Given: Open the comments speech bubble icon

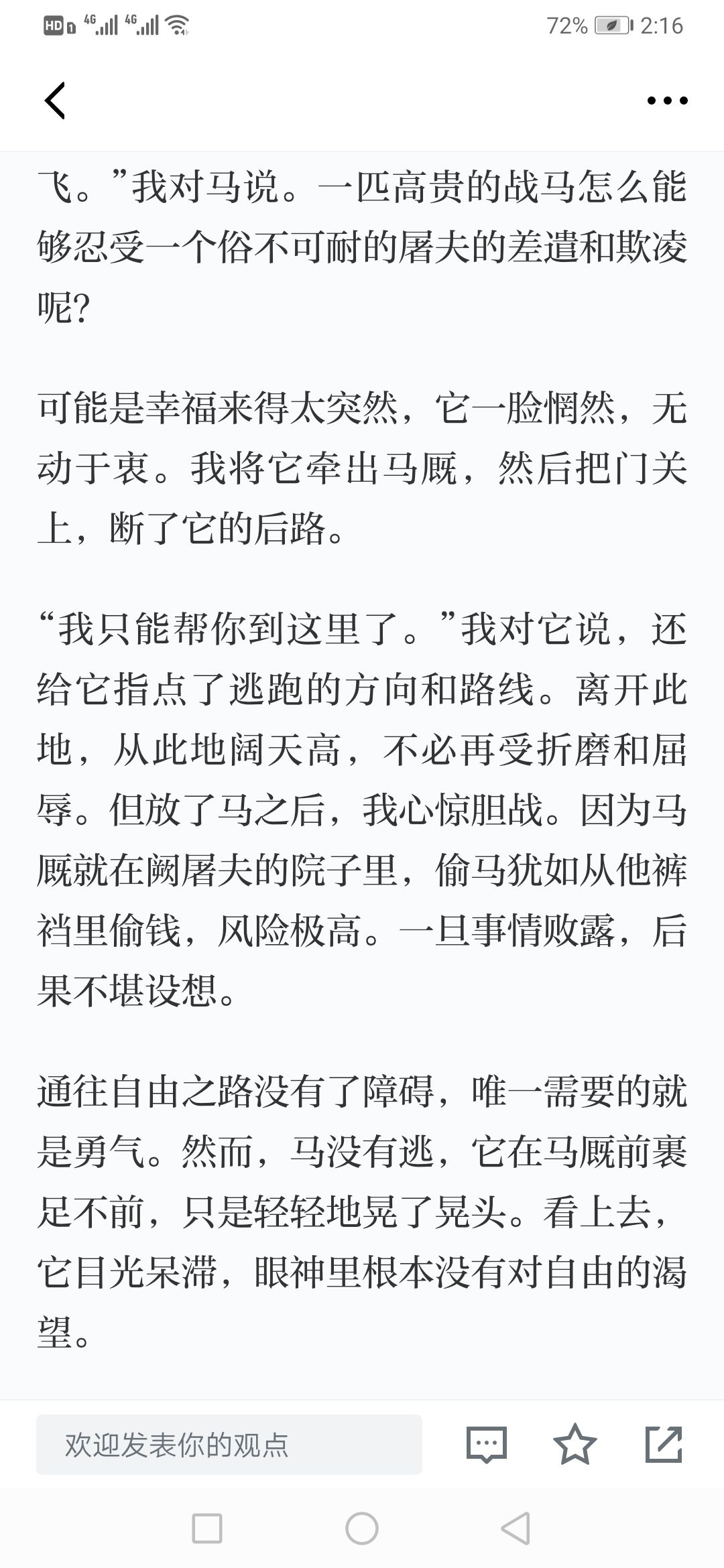Looking at the screenshot, I should coord(487,1444).
